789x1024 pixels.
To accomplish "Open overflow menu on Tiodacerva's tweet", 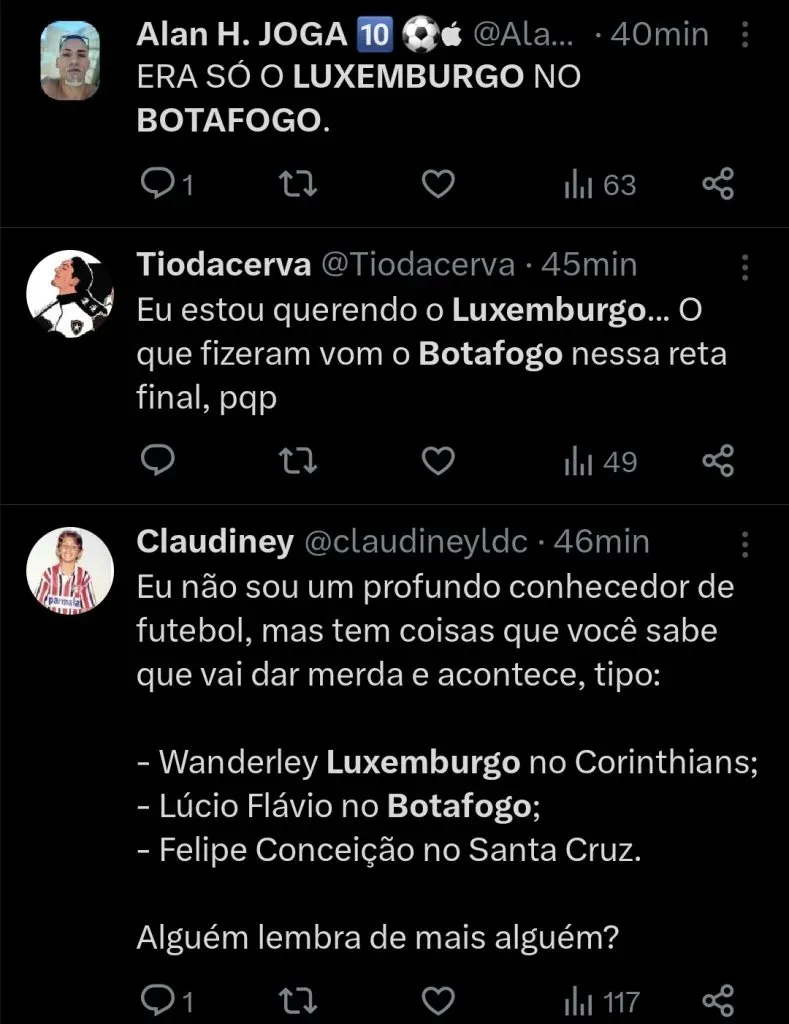I will (745, 266).
